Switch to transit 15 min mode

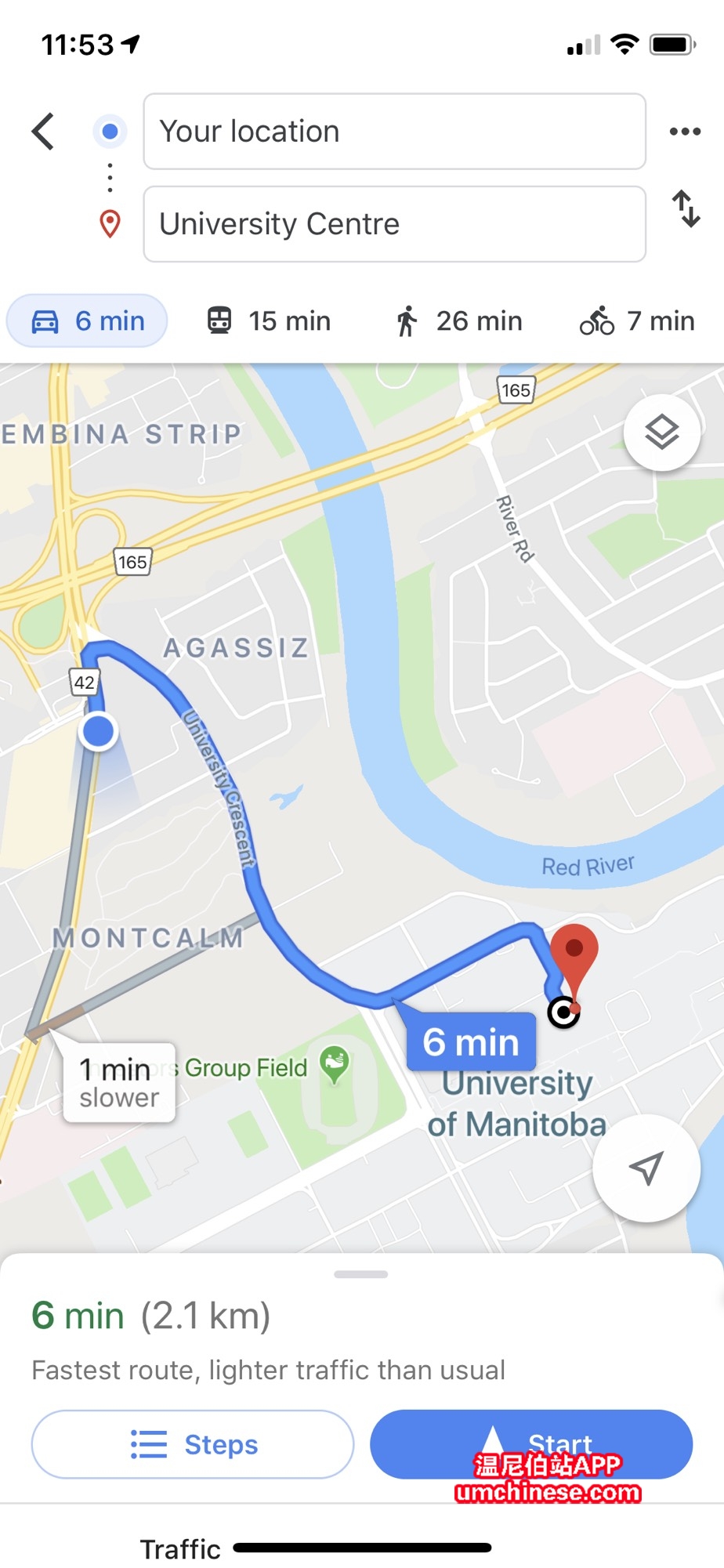tap(269, 321)
